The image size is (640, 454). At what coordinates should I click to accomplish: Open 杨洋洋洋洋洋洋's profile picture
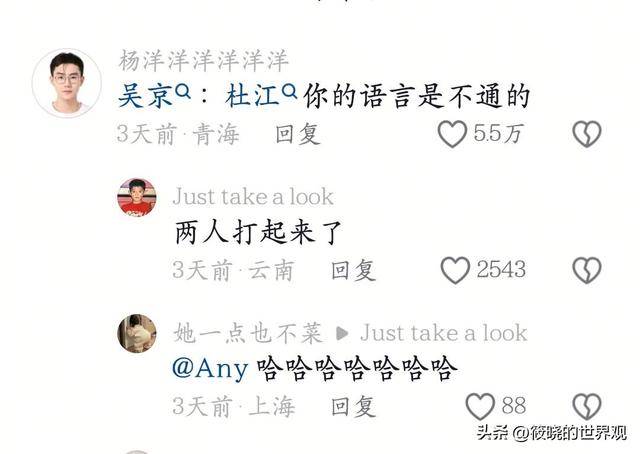[66, 83]
